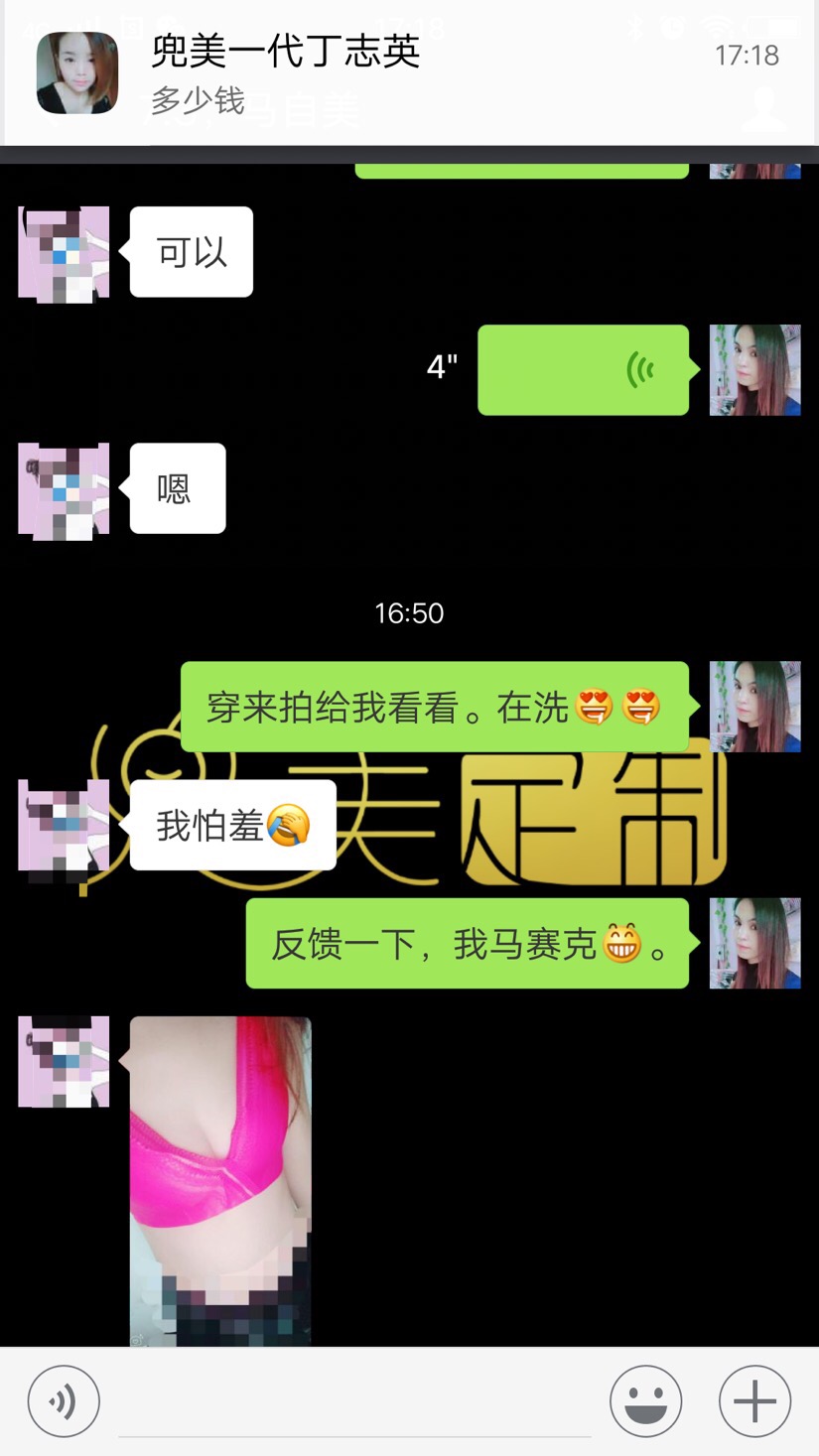Switch to voice input mode

coord(64,1401)
